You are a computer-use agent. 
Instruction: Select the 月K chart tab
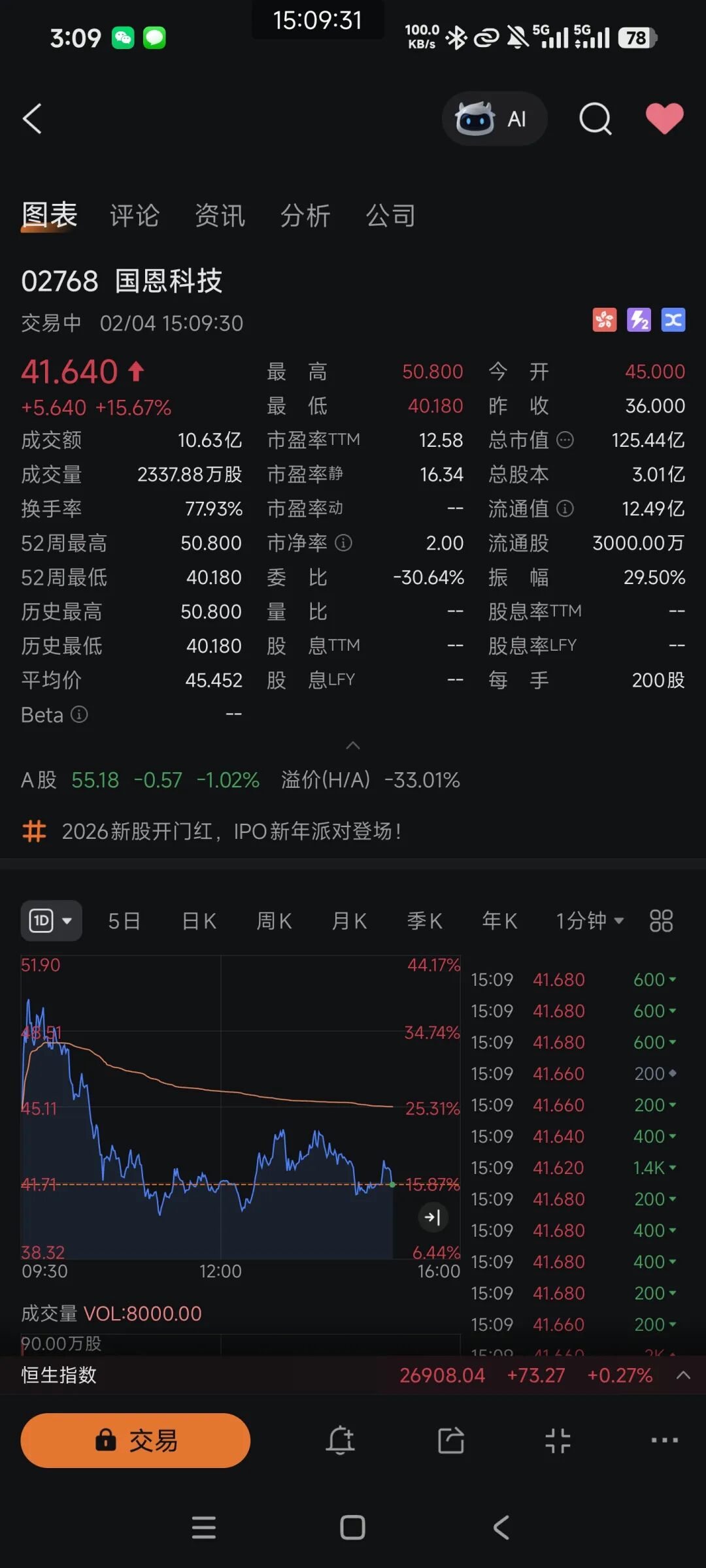(x=349, y=920)
